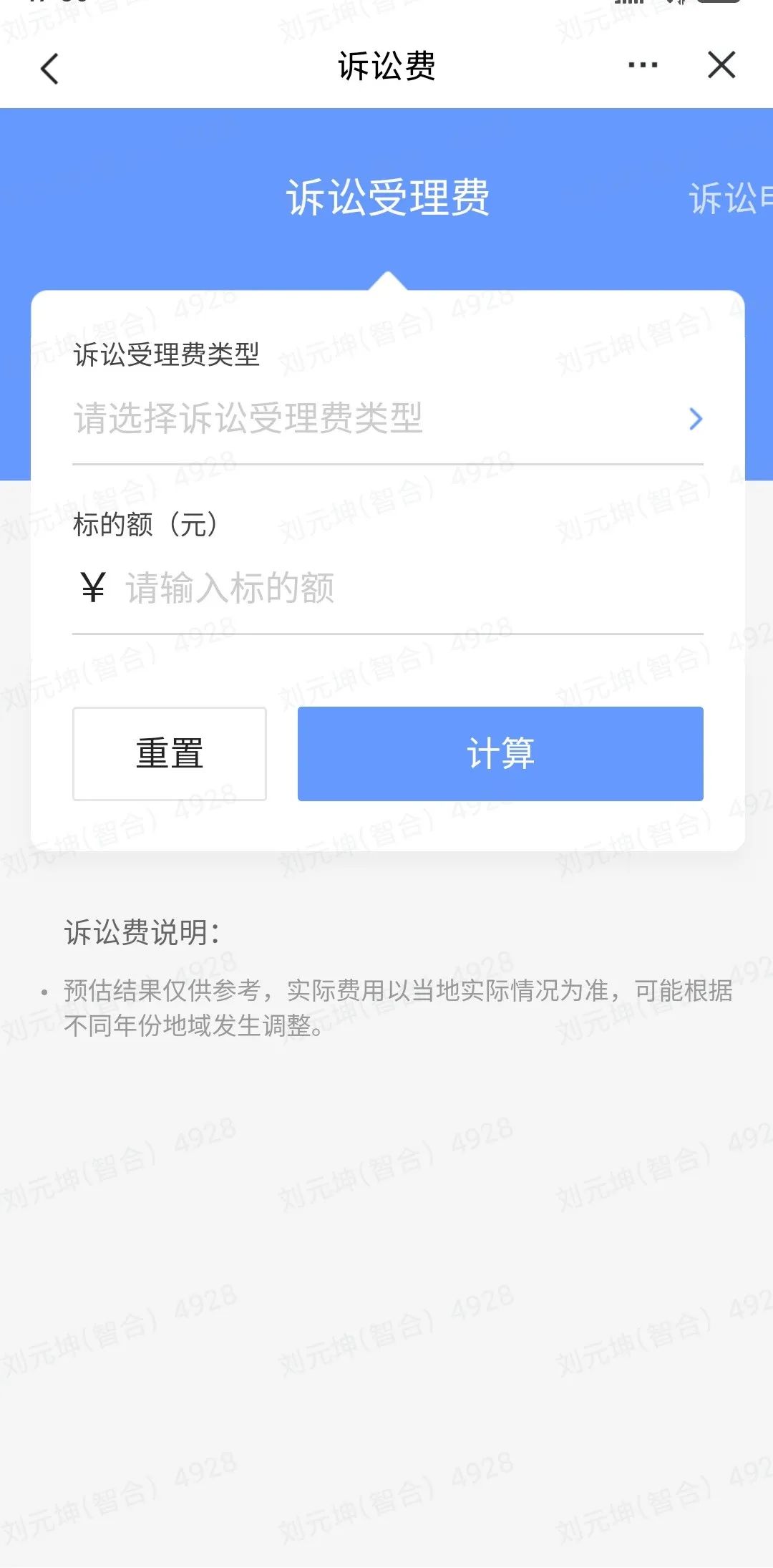Switch to the partially visible tab on the right
Image resolution: width=773 pixels, height=1568 pixels.
[x=730, y=198]
